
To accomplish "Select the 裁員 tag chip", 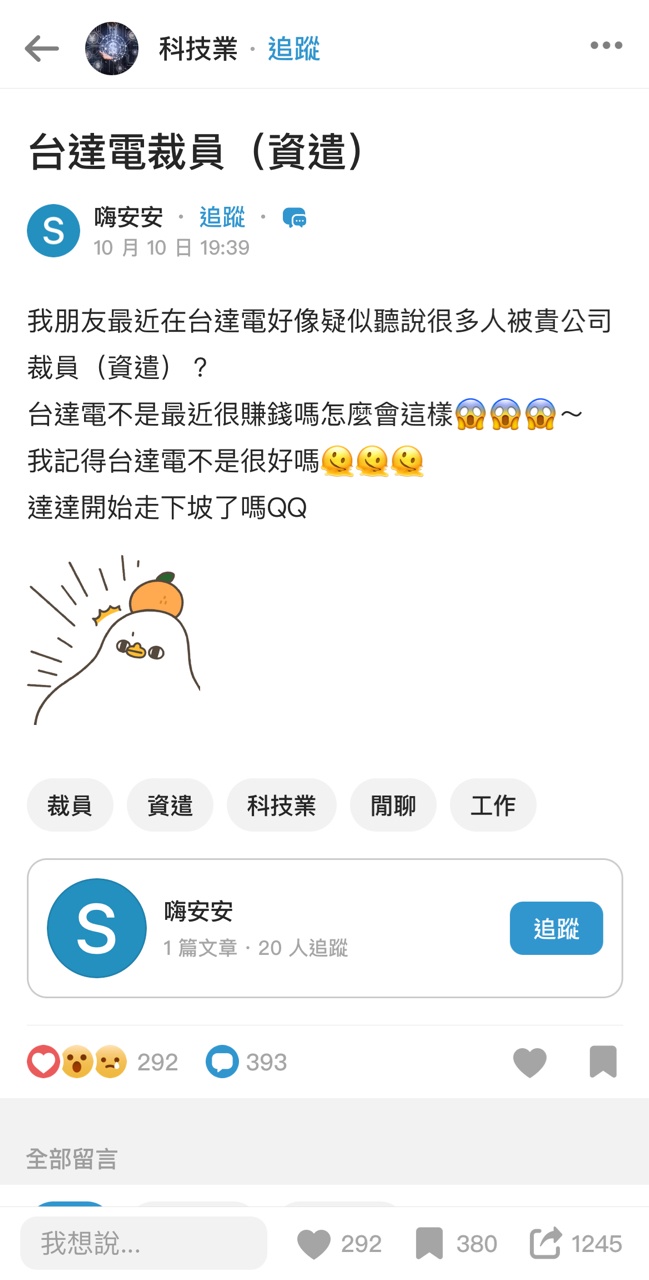I will click(70, 805).
